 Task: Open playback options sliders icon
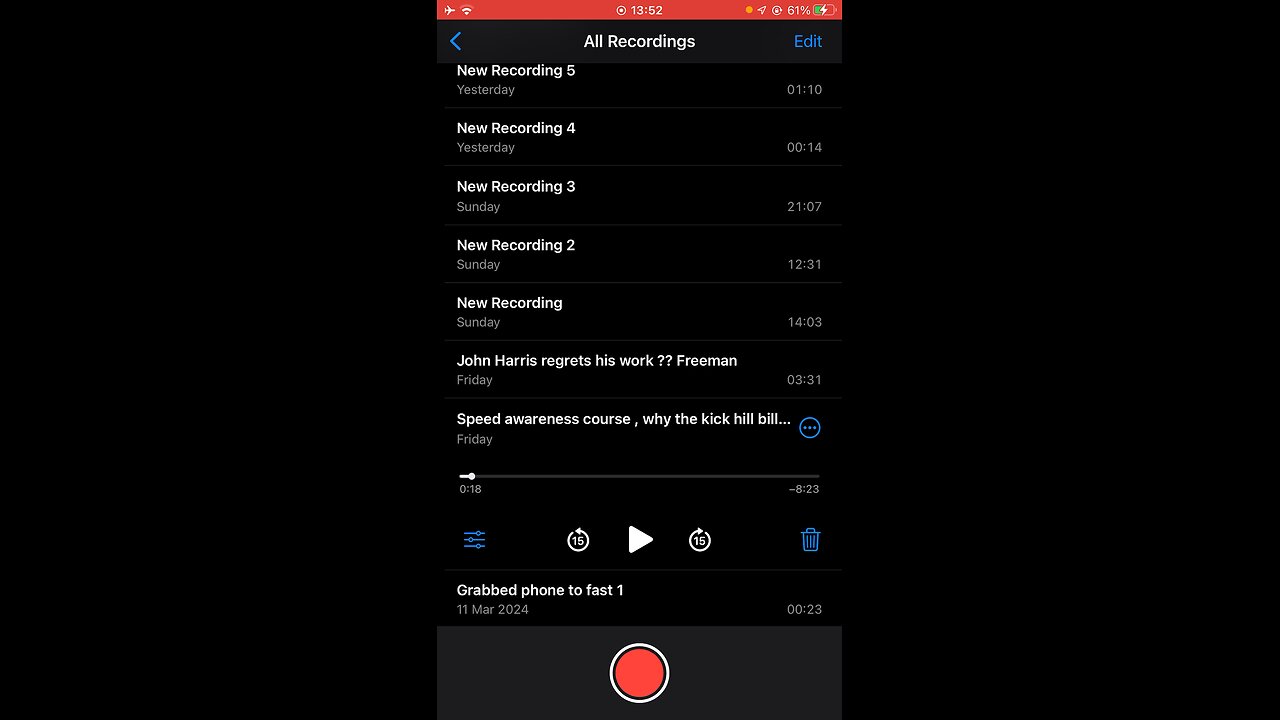(474, 540)
